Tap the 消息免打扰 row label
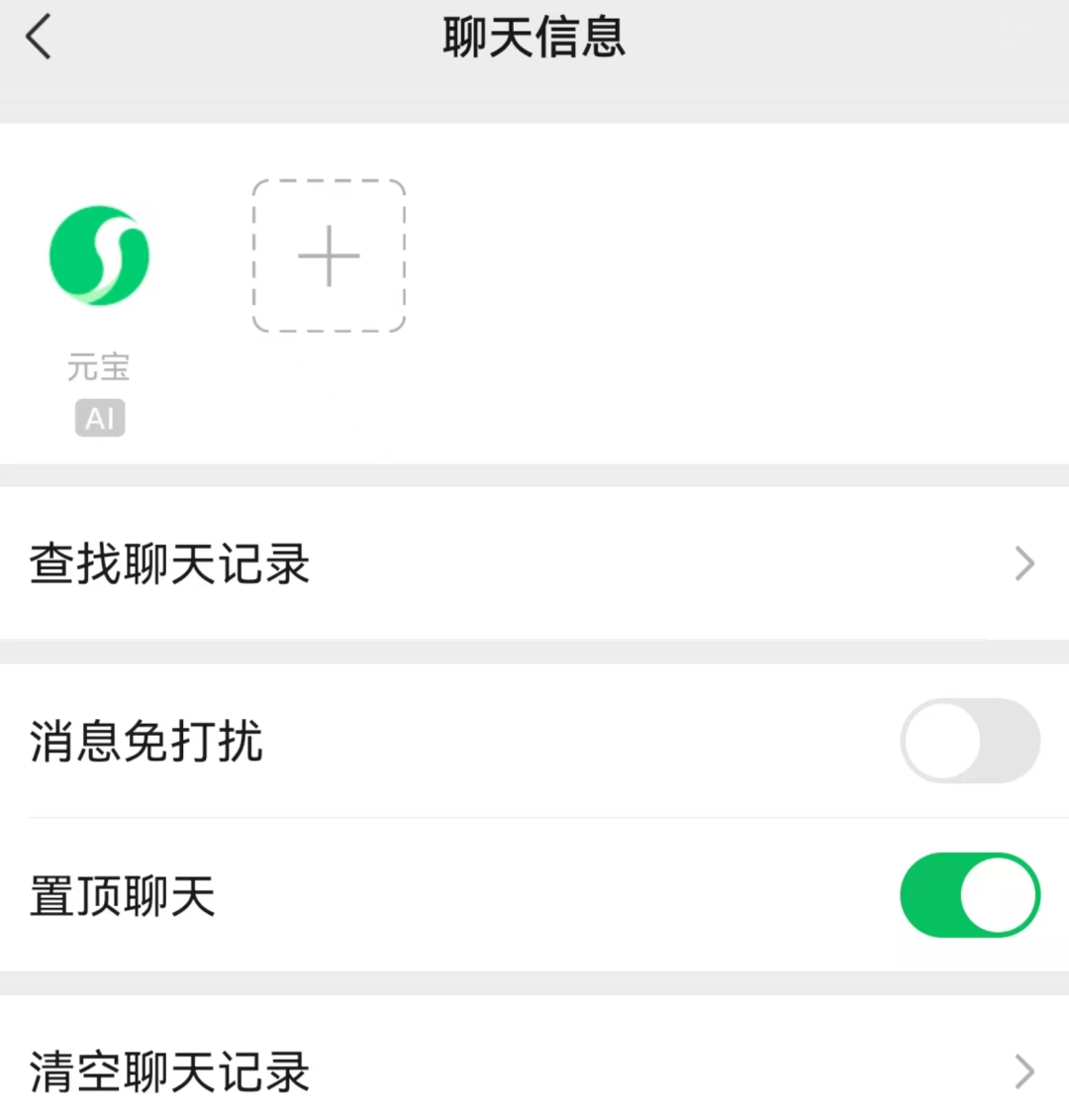 [146, 741]
